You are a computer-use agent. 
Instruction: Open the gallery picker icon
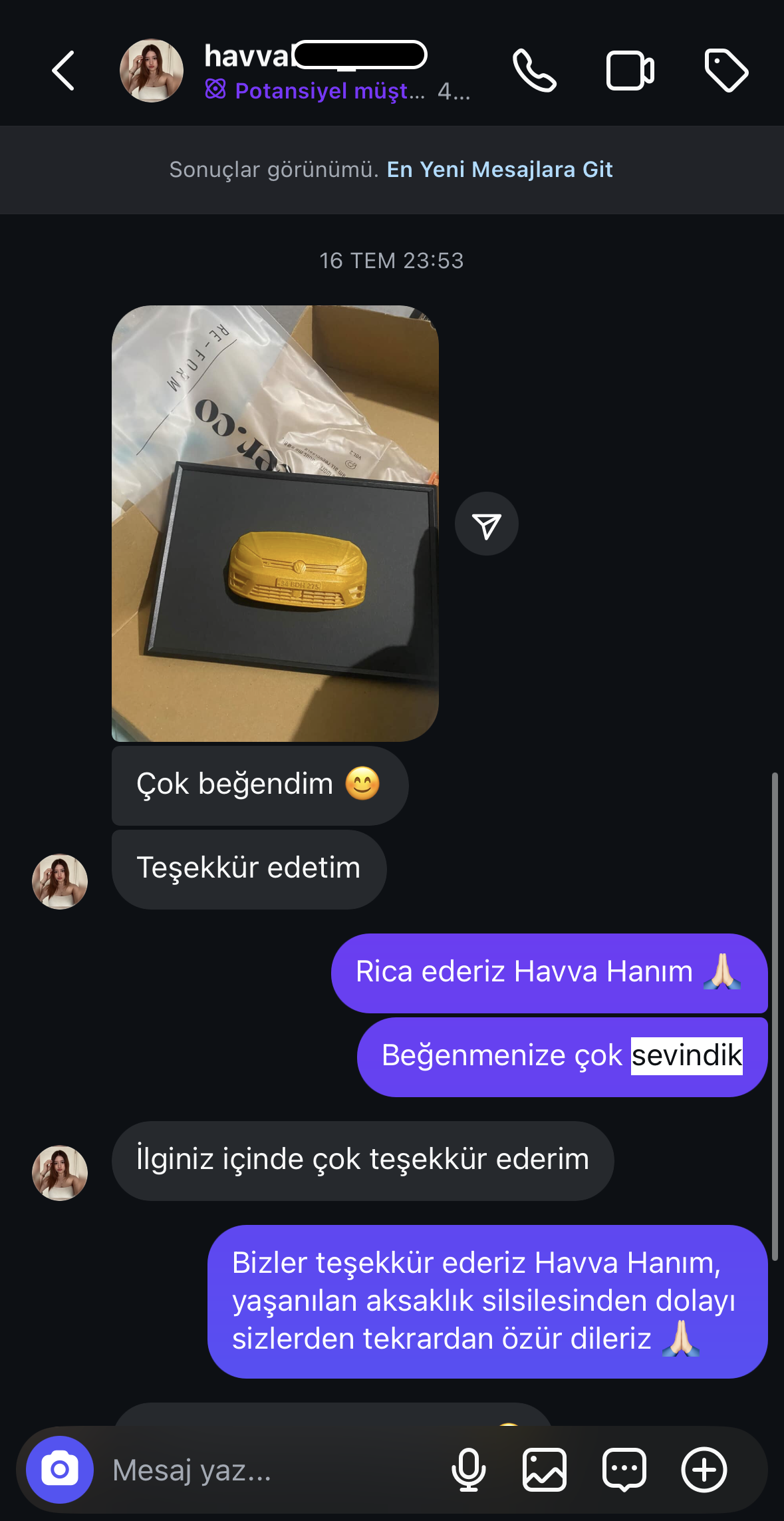(545, 1469)
